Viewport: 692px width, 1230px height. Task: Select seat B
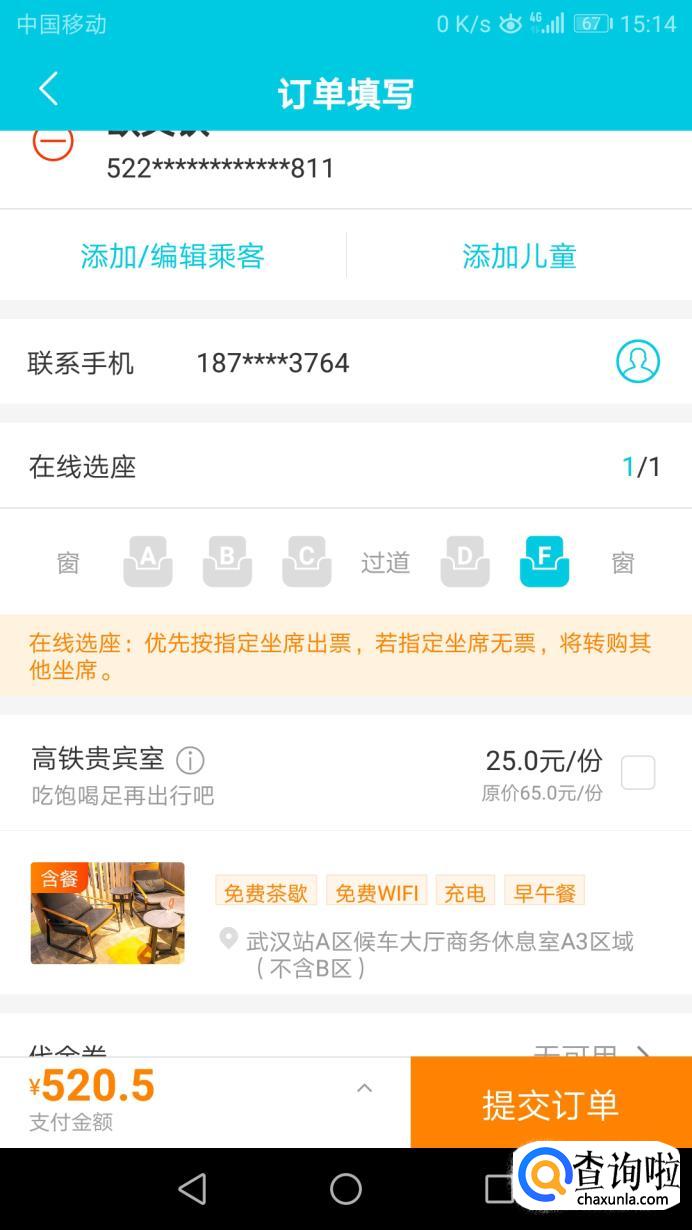point(227,561)
